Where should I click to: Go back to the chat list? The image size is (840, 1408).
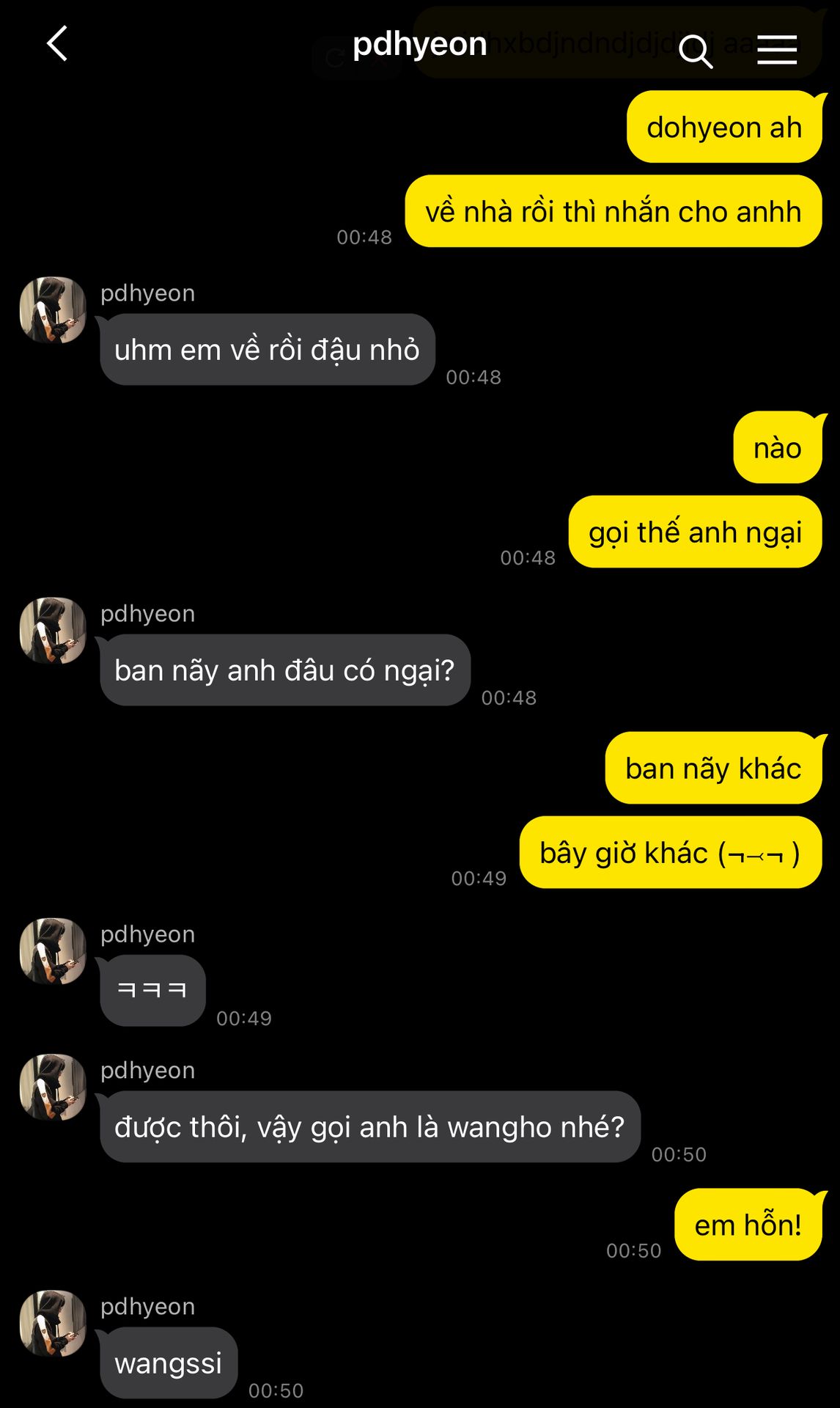point(57,44)
